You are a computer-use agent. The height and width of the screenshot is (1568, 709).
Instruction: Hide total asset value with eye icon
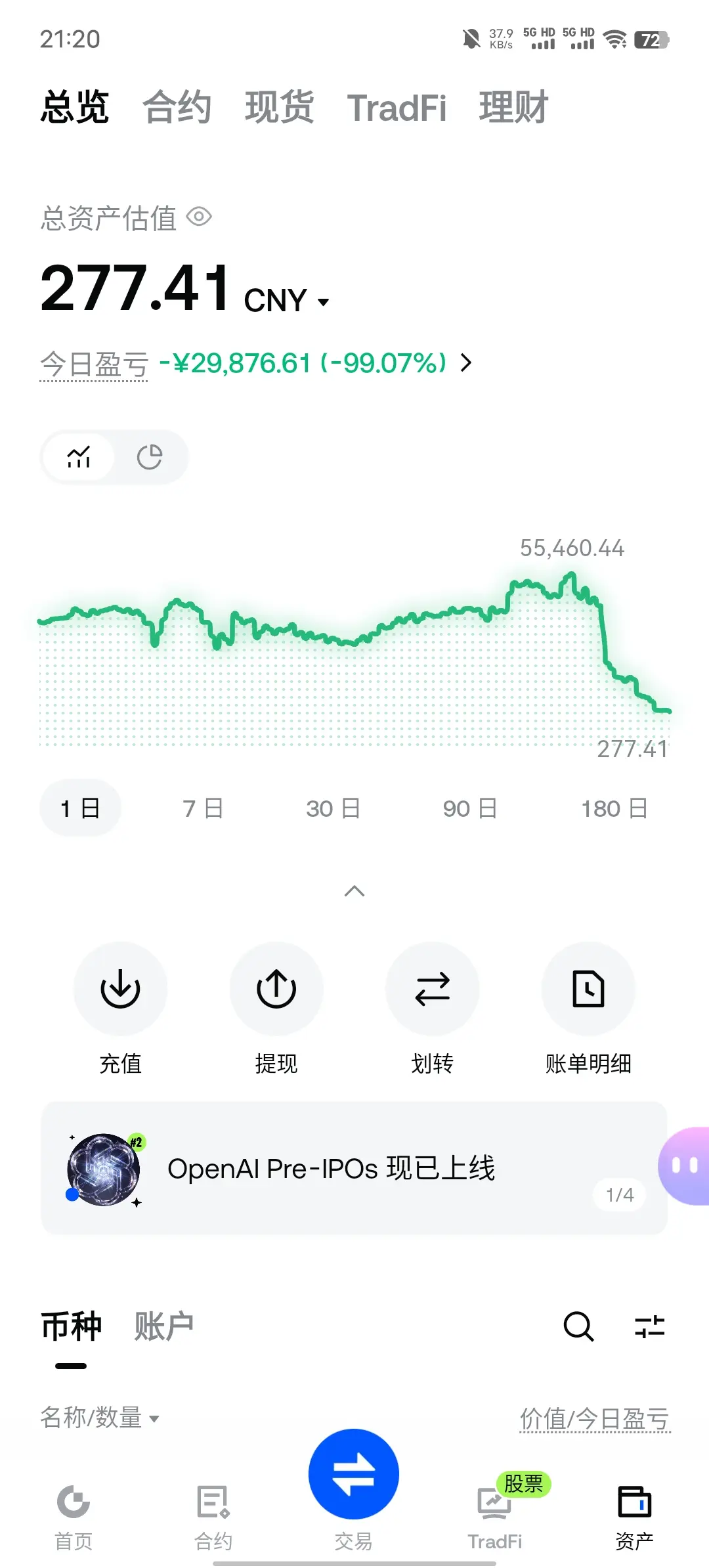coord(199,217)
